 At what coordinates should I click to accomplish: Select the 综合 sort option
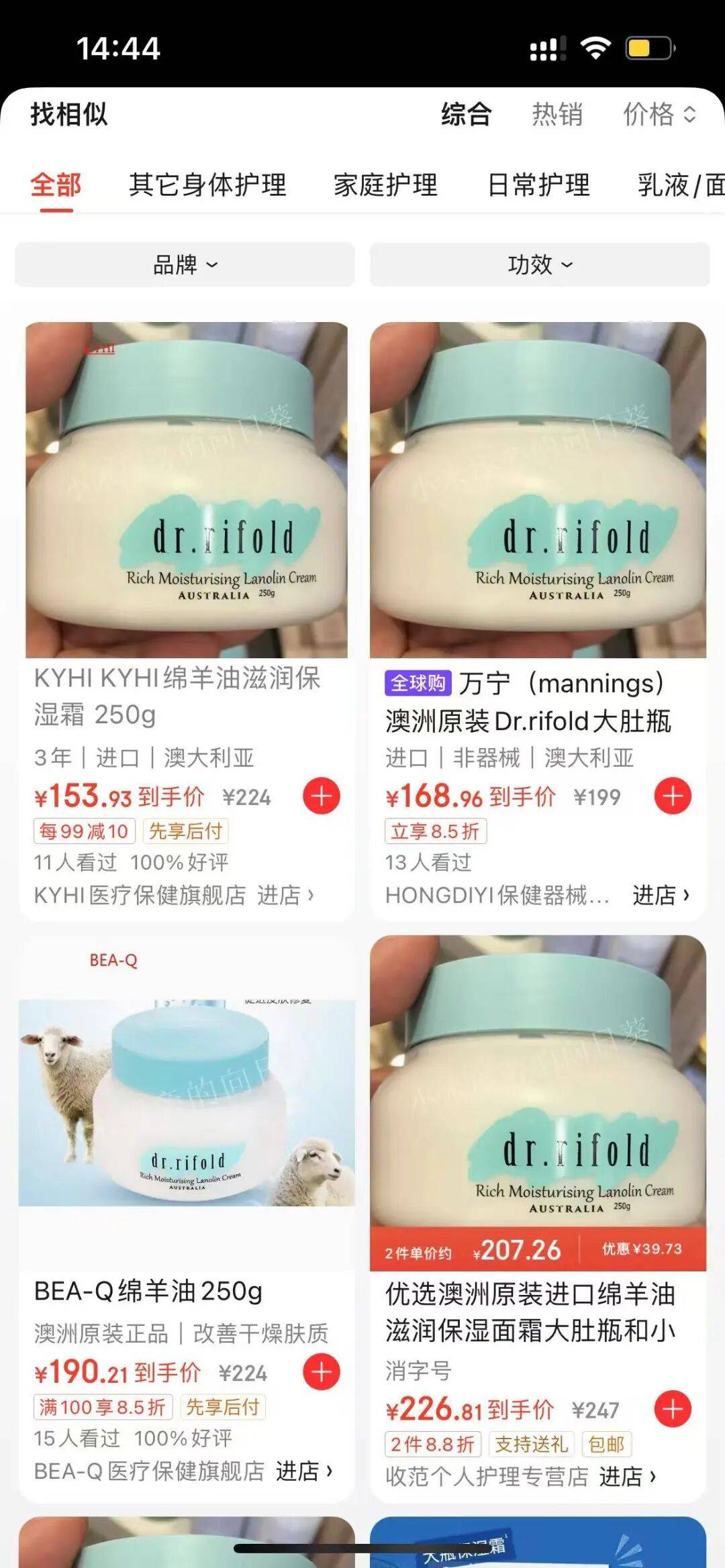(466, 114)
